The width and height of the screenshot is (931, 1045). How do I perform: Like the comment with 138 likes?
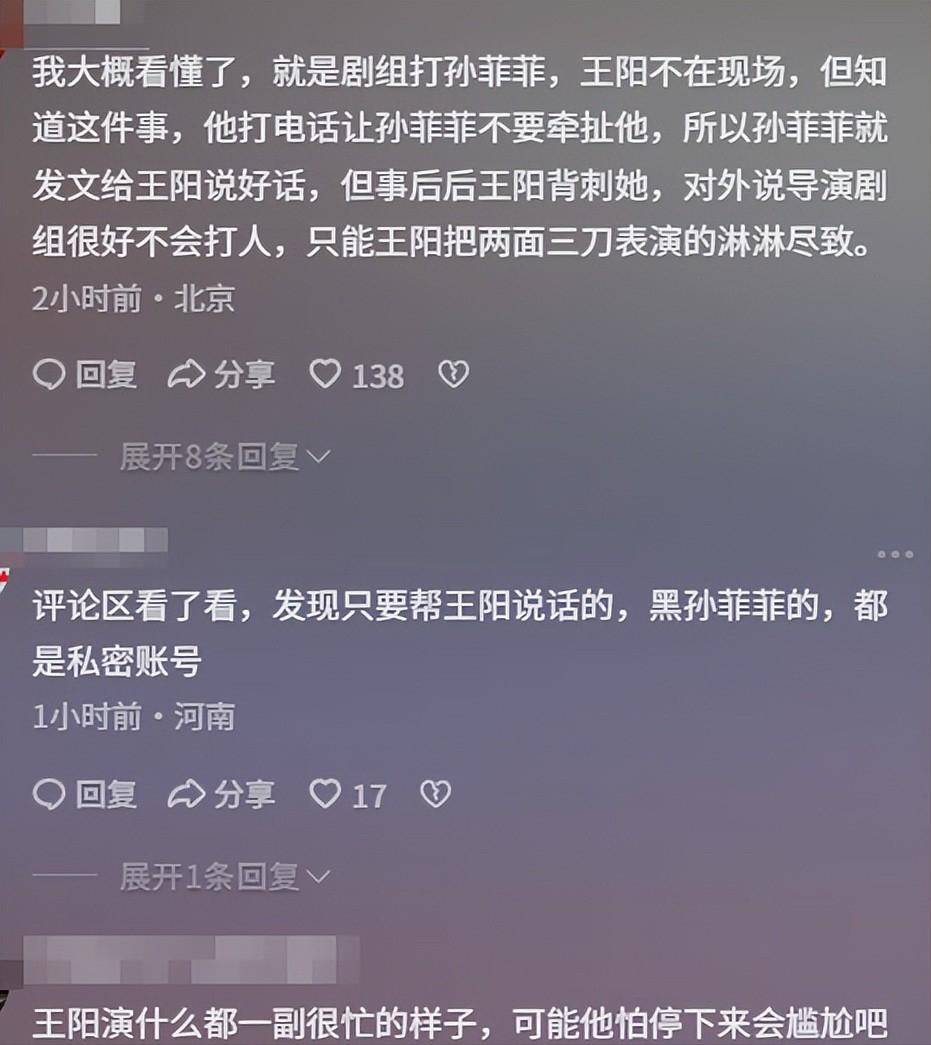(x=326, y=375)
